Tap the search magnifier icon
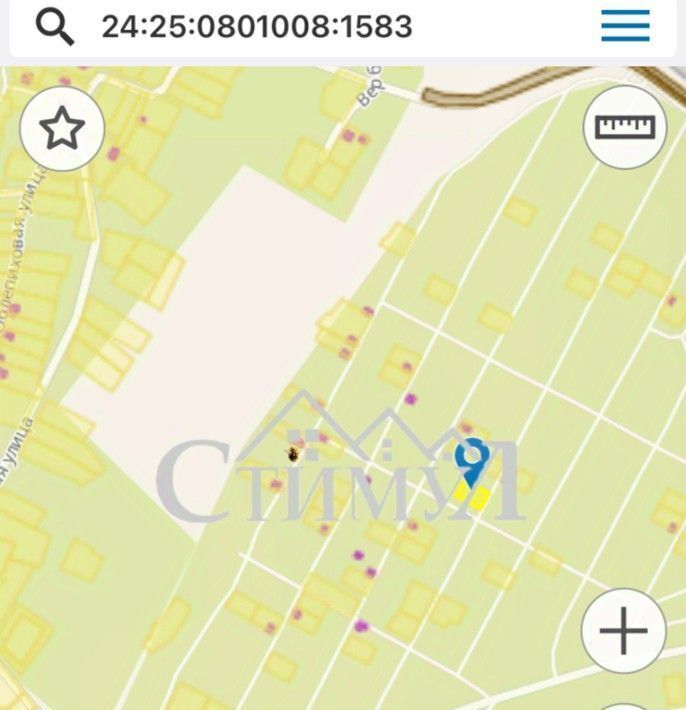 click(x=55, y=27)
